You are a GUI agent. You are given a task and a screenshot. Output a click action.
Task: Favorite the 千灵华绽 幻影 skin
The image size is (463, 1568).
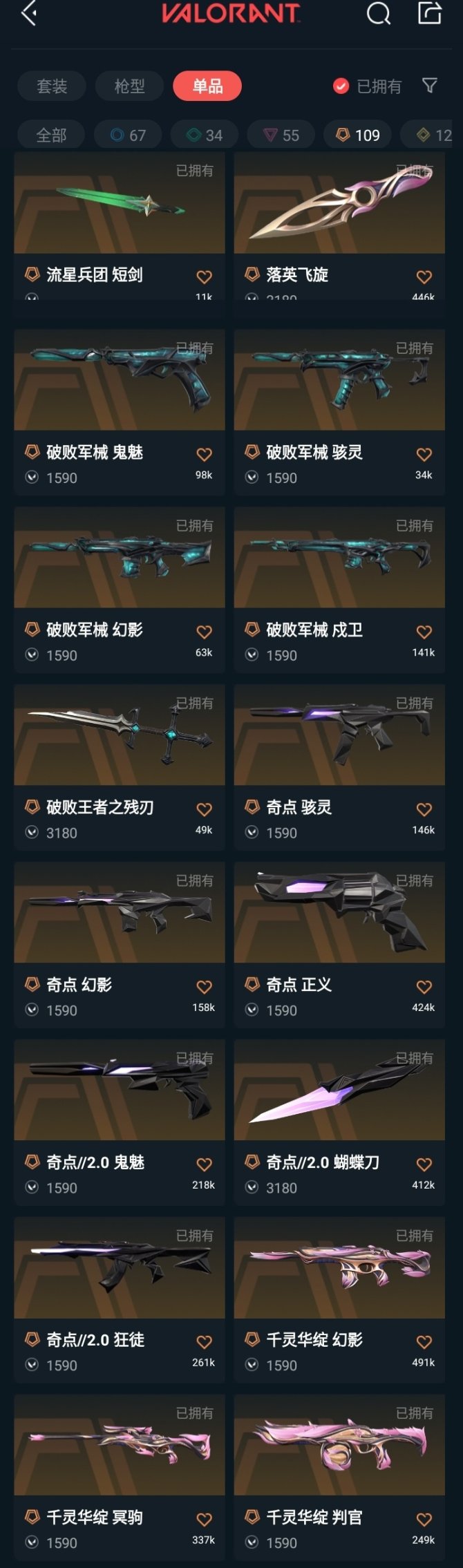[424, 1342]
